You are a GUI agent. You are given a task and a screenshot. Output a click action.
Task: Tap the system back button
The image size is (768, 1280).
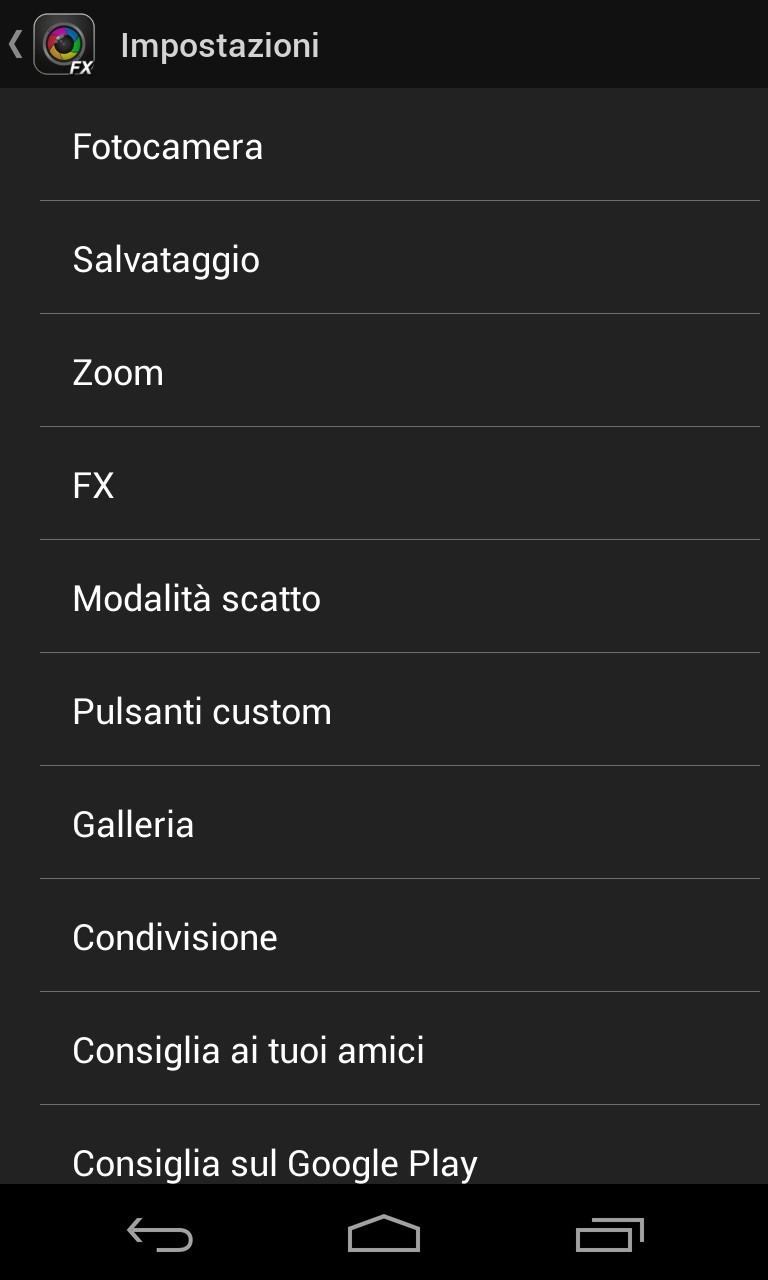pos(160,1235)
